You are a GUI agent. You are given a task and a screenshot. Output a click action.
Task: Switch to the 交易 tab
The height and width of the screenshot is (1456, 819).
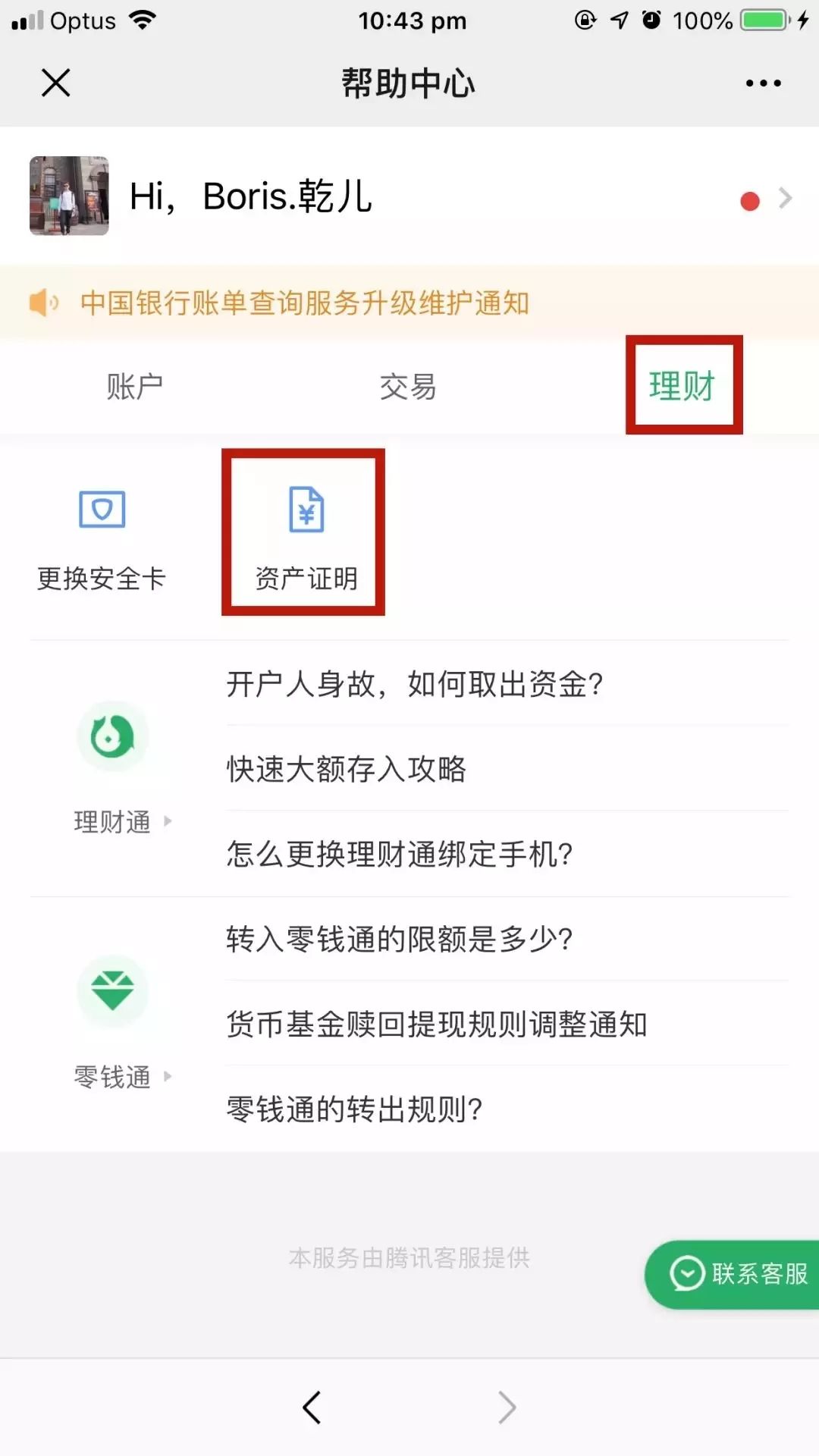(x=408, y=387)
